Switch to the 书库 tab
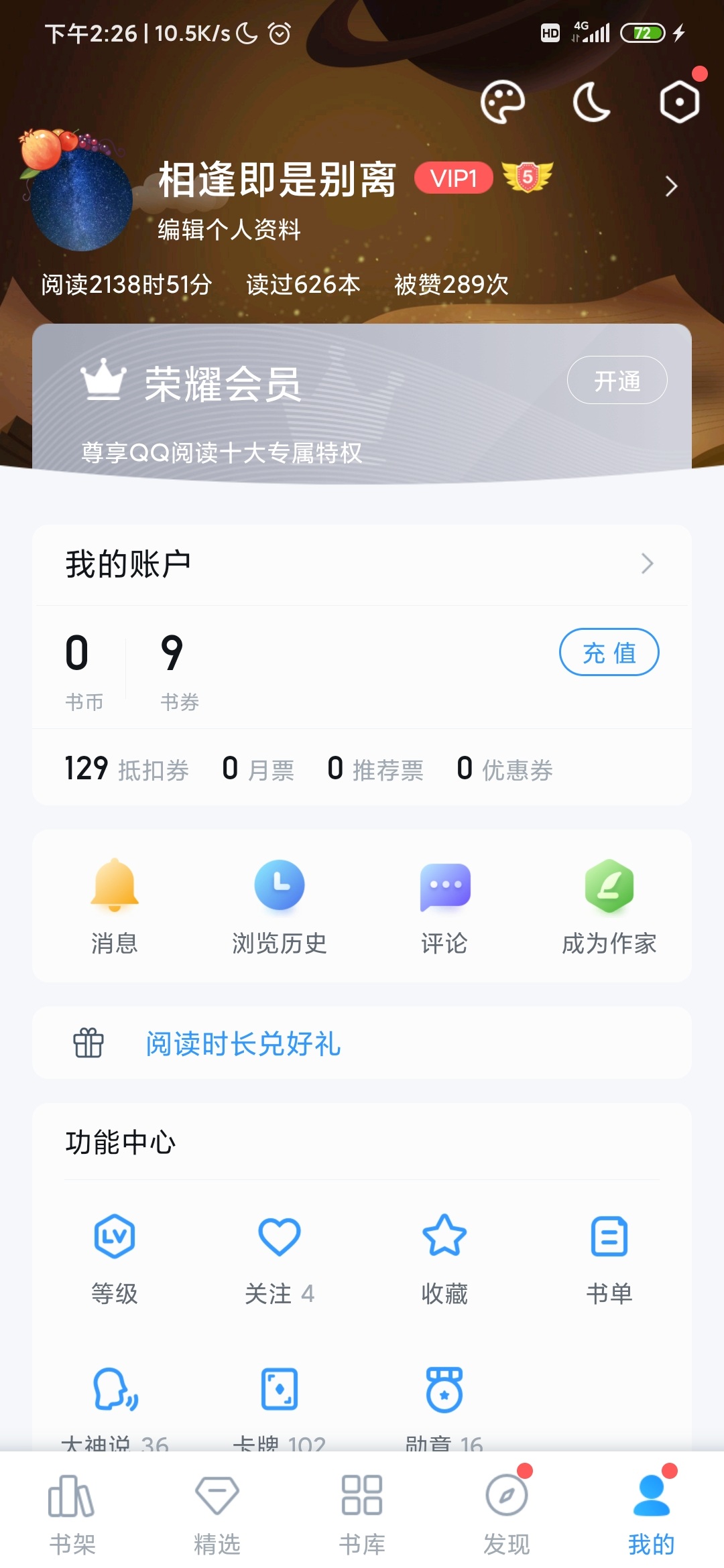This screenshot has width=724, height=1568. coord(362,1514)
